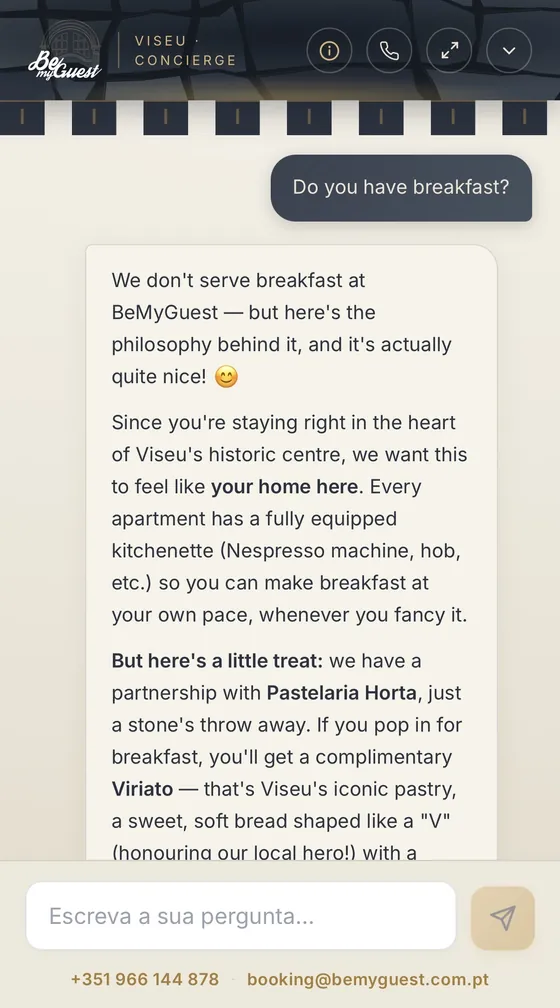Screen dimensions: 560x1008
Task: Open the info icon in the header
Action: coord(329,51)
